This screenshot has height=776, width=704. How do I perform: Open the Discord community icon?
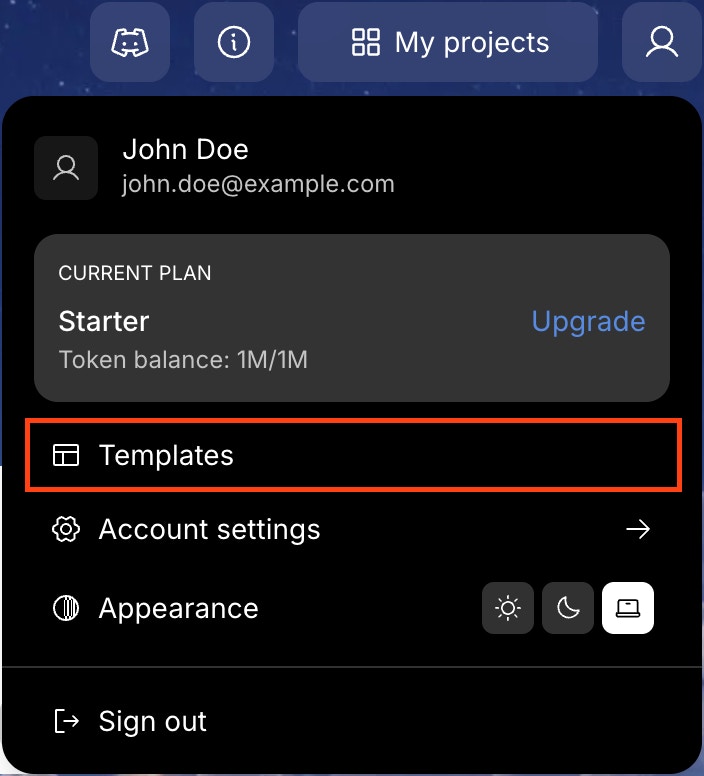tap(130, 42)
